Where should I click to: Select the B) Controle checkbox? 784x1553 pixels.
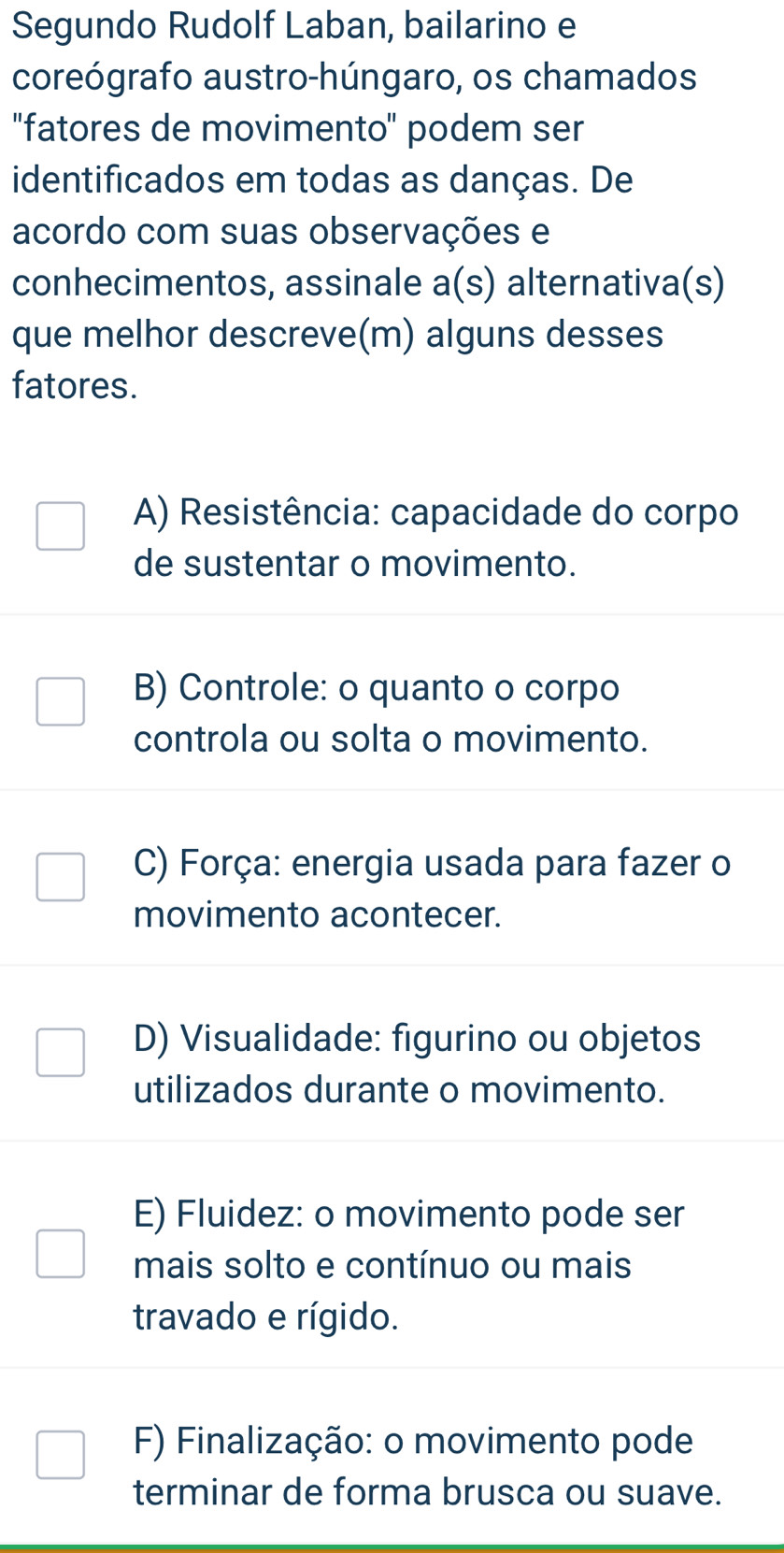(x=61, y=702)
